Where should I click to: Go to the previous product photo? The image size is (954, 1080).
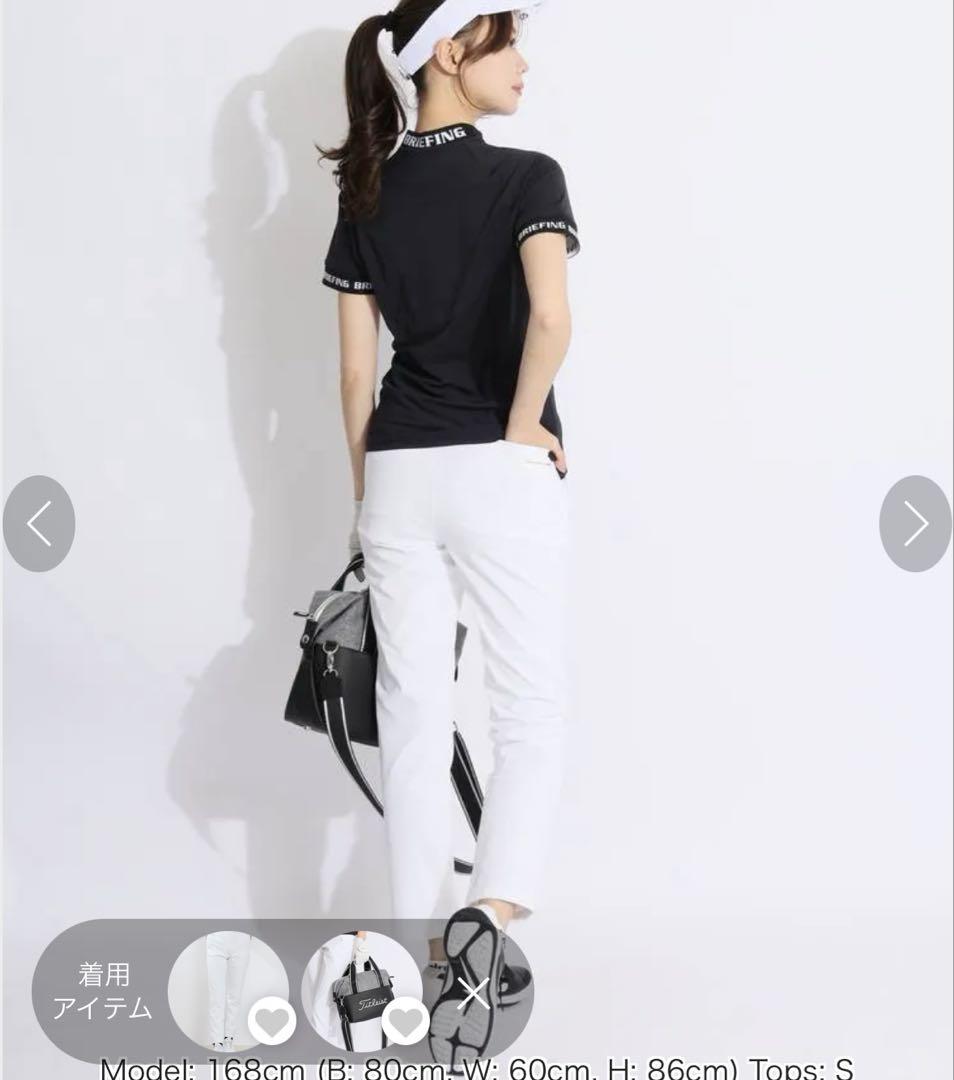click(39, 524)
